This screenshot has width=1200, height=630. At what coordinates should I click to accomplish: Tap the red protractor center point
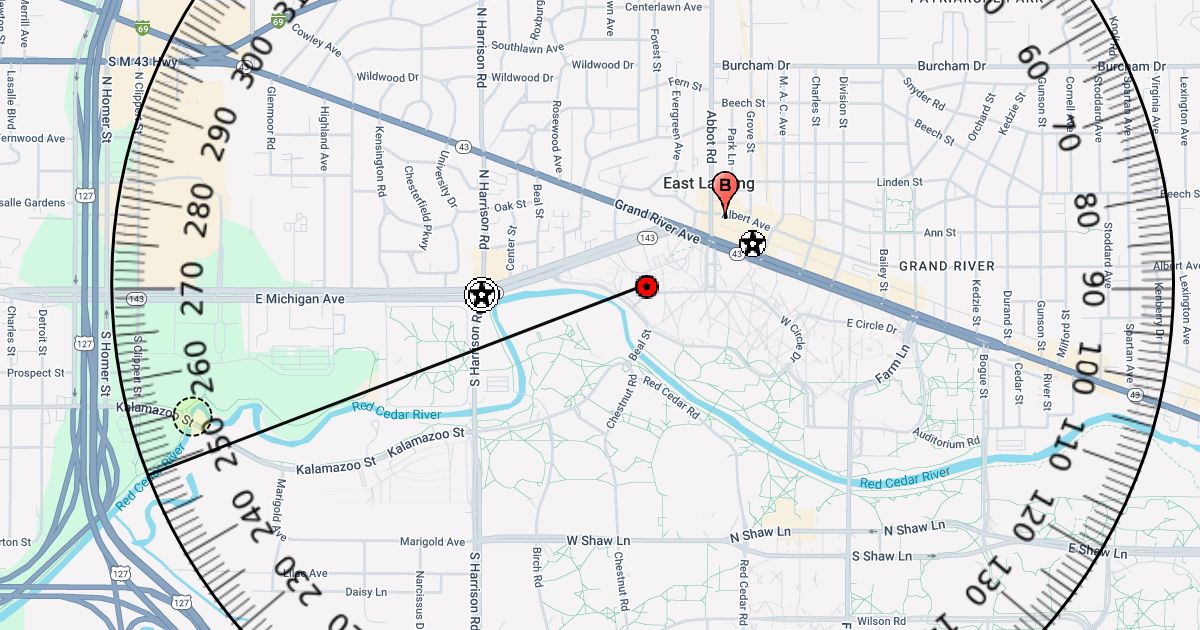point(647,287)
